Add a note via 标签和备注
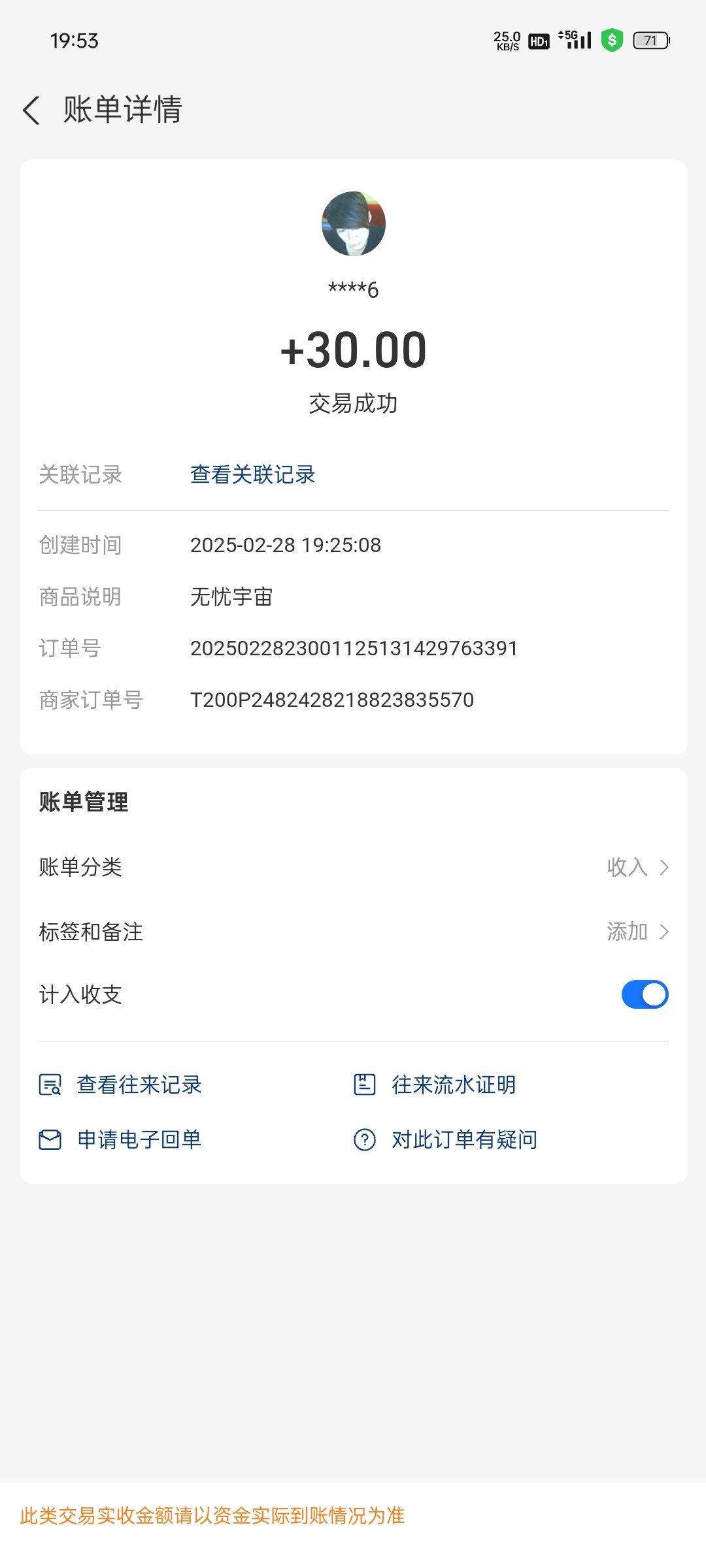706x1568 pixels. (353, 932)
